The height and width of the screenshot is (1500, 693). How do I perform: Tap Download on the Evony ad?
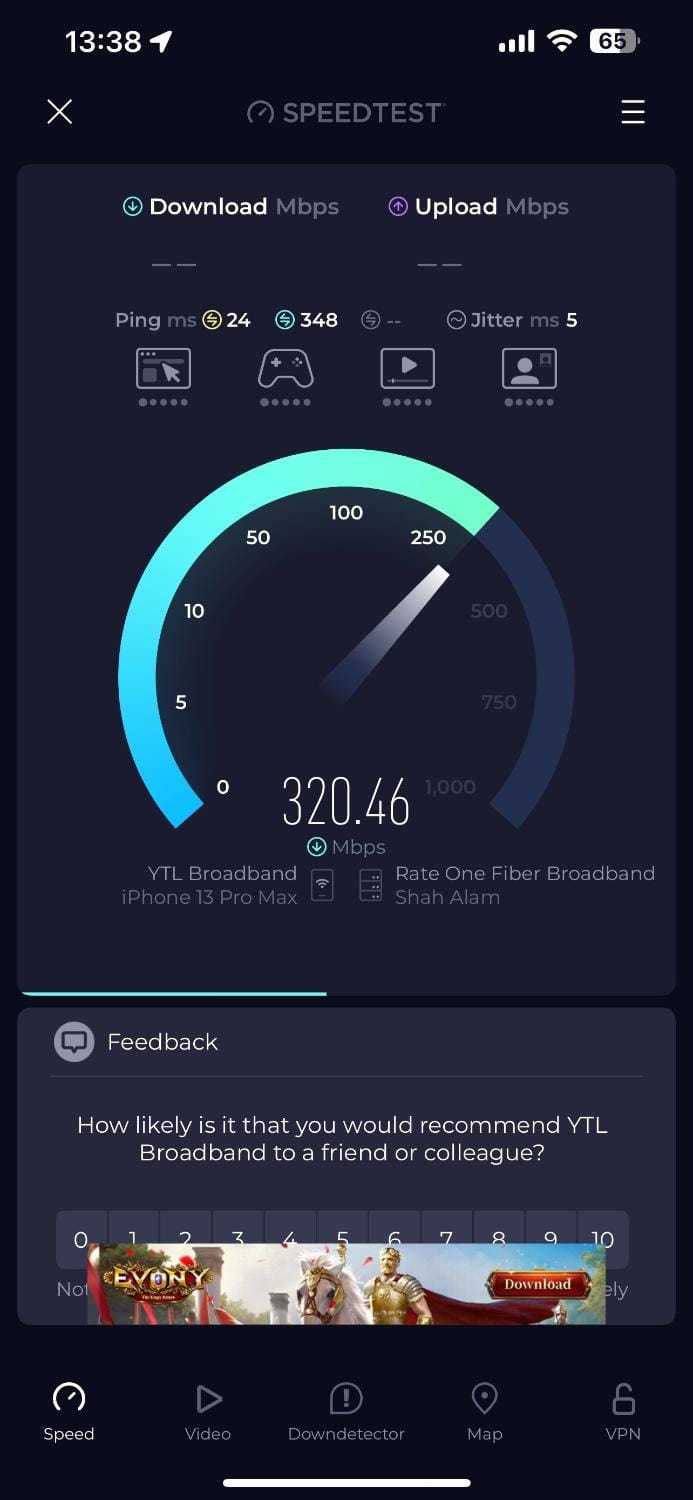pos(538,1284)
